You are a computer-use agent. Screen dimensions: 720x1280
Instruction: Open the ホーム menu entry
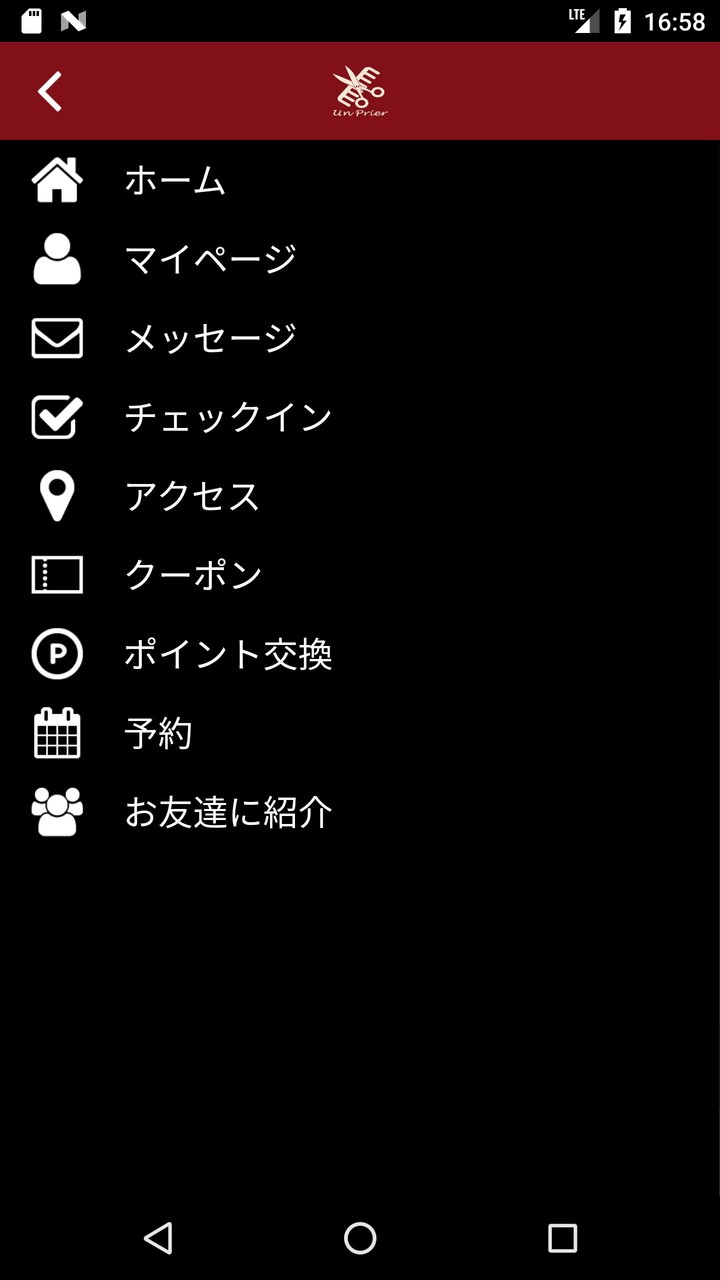174,180
